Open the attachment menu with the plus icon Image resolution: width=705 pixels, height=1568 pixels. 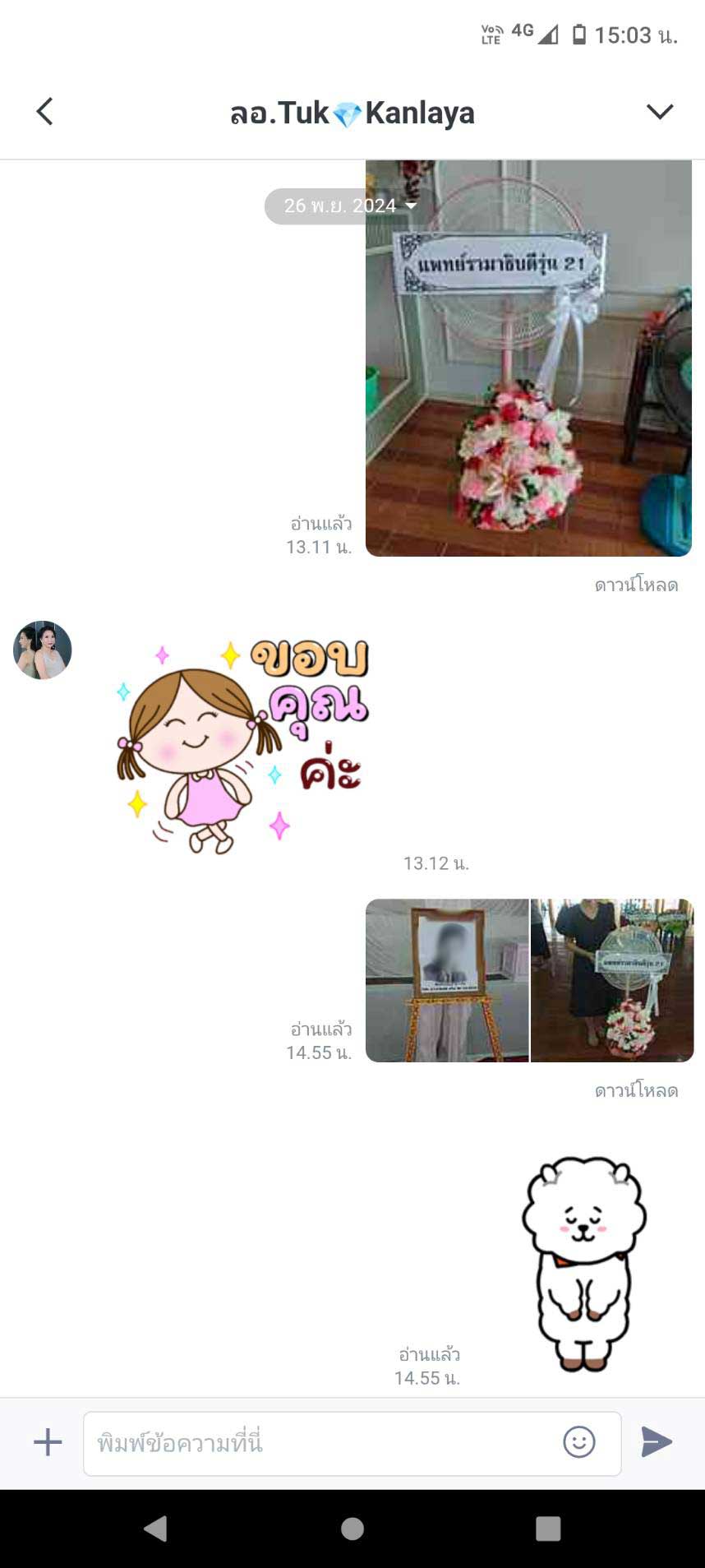click(48, 1441)
